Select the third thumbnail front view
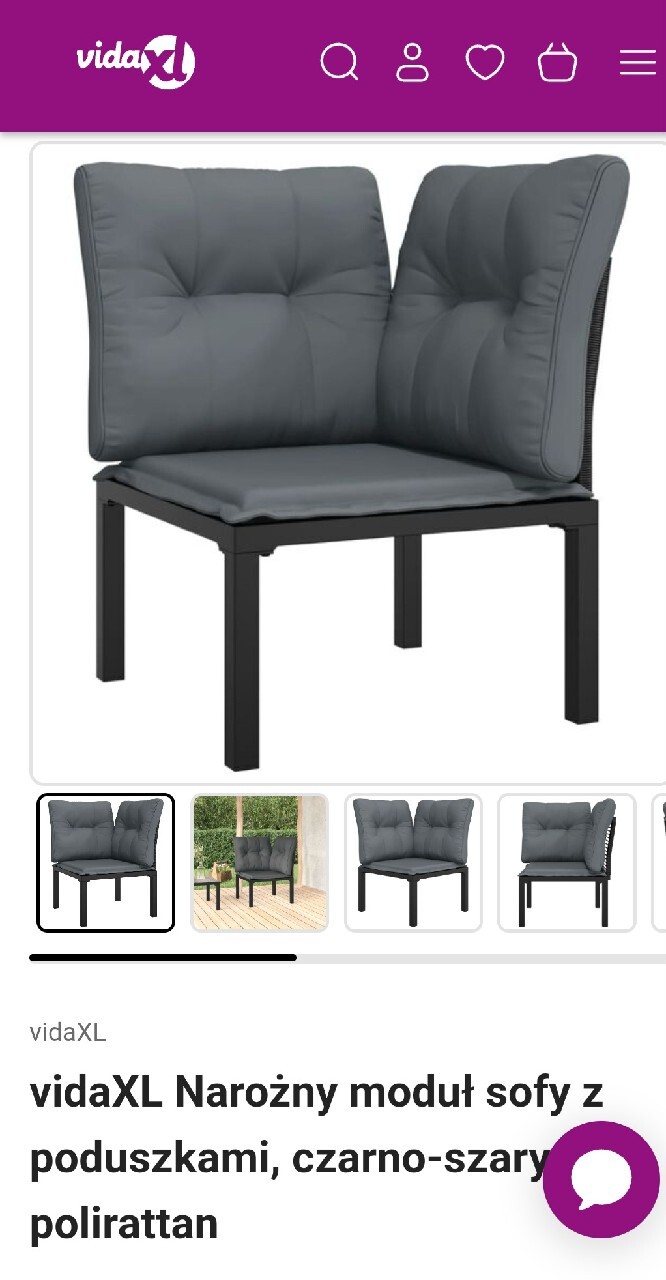666x1280 pixels. pyautogui.click(x=413, y=862)
